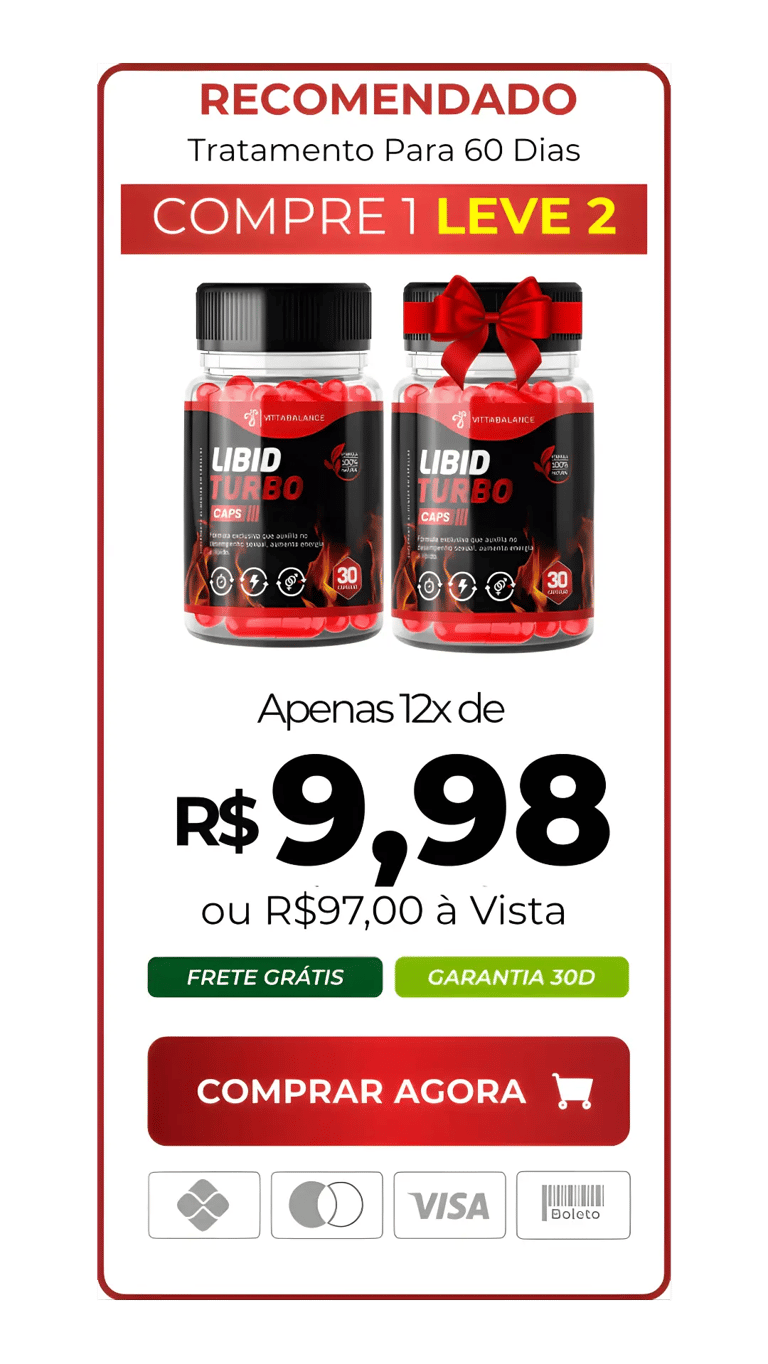
Task: Click the lightning bolt icon on the bottle label
Action: pos(254,578)
